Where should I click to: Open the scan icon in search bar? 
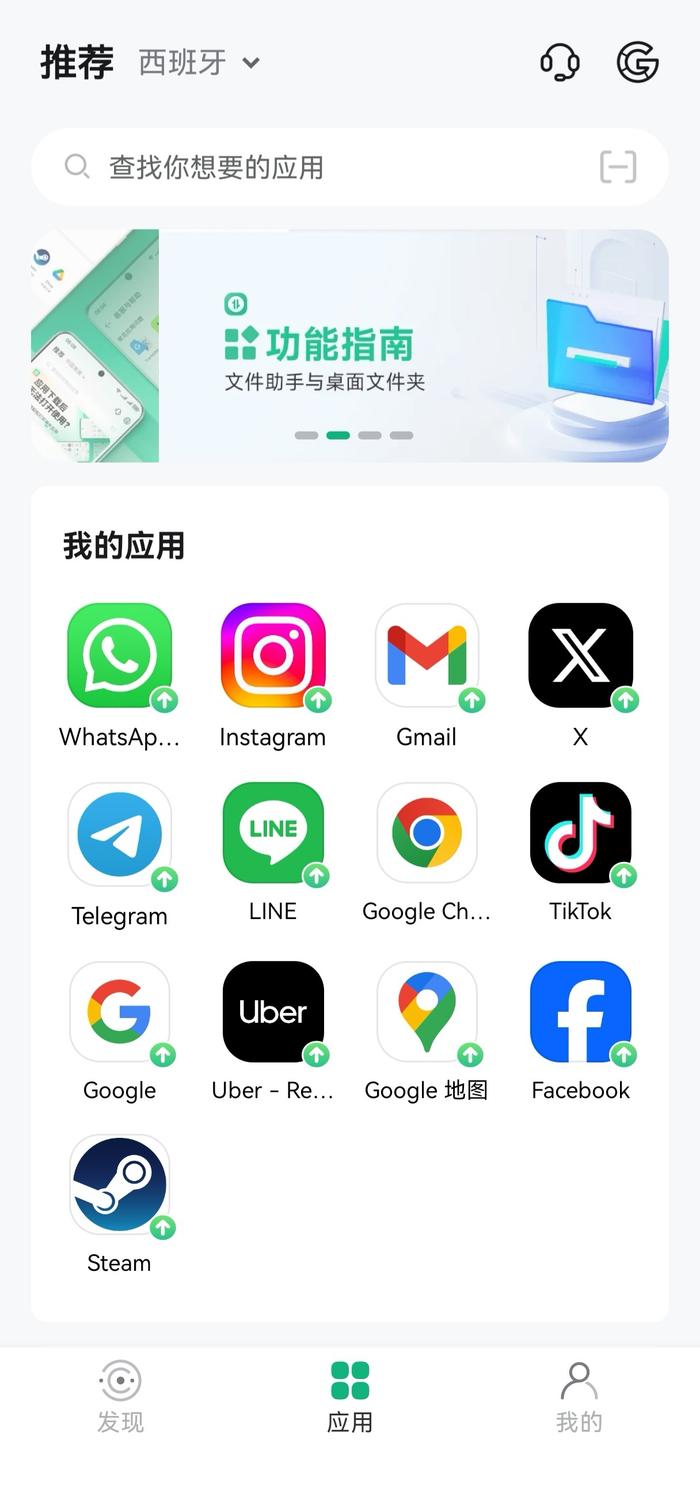617,167
